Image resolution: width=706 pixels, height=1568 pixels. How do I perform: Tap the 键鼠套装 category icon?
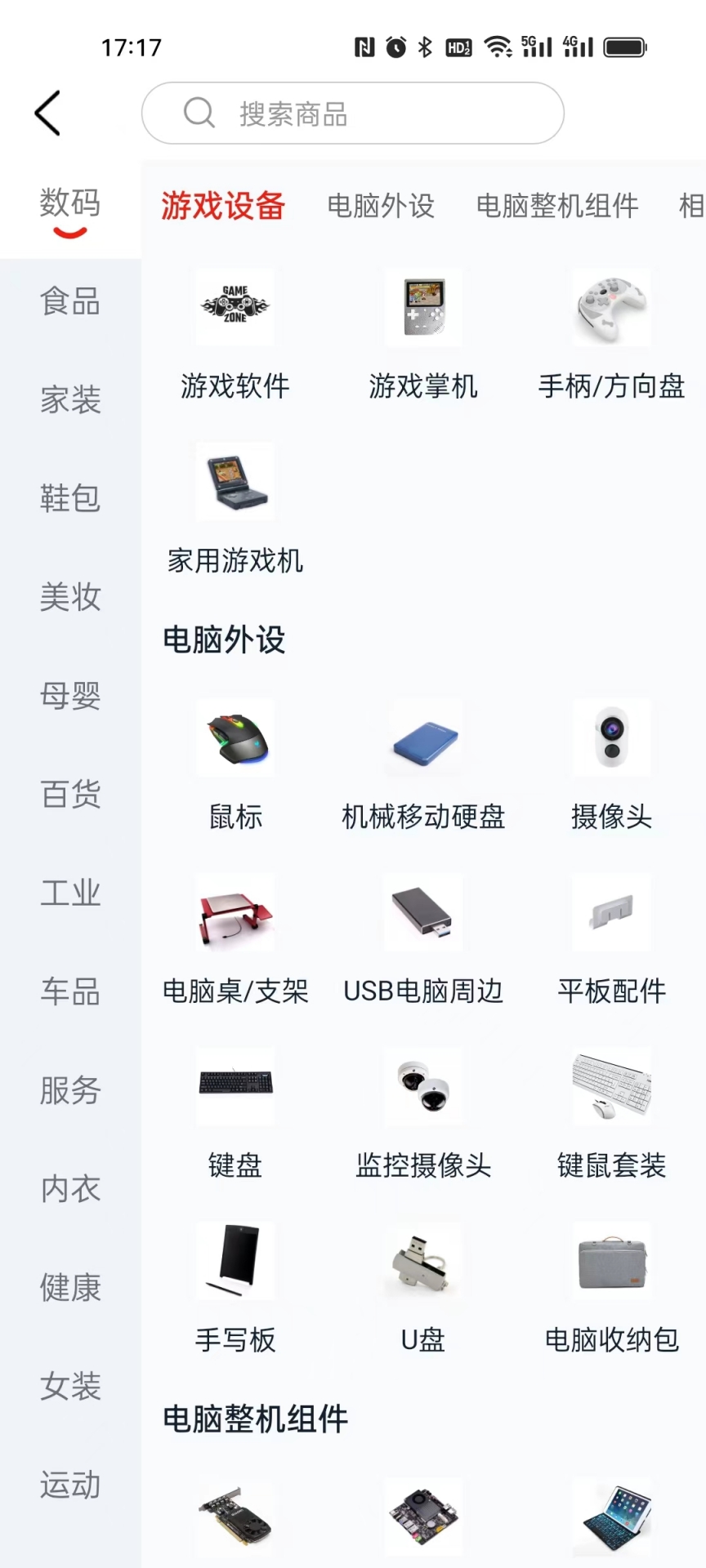611,1086
